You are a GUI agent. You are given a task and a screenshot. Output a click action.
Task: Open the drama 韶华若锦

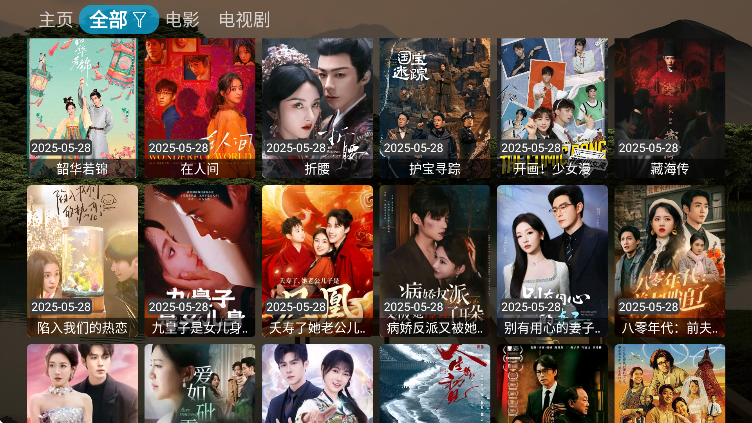(82, 105)
